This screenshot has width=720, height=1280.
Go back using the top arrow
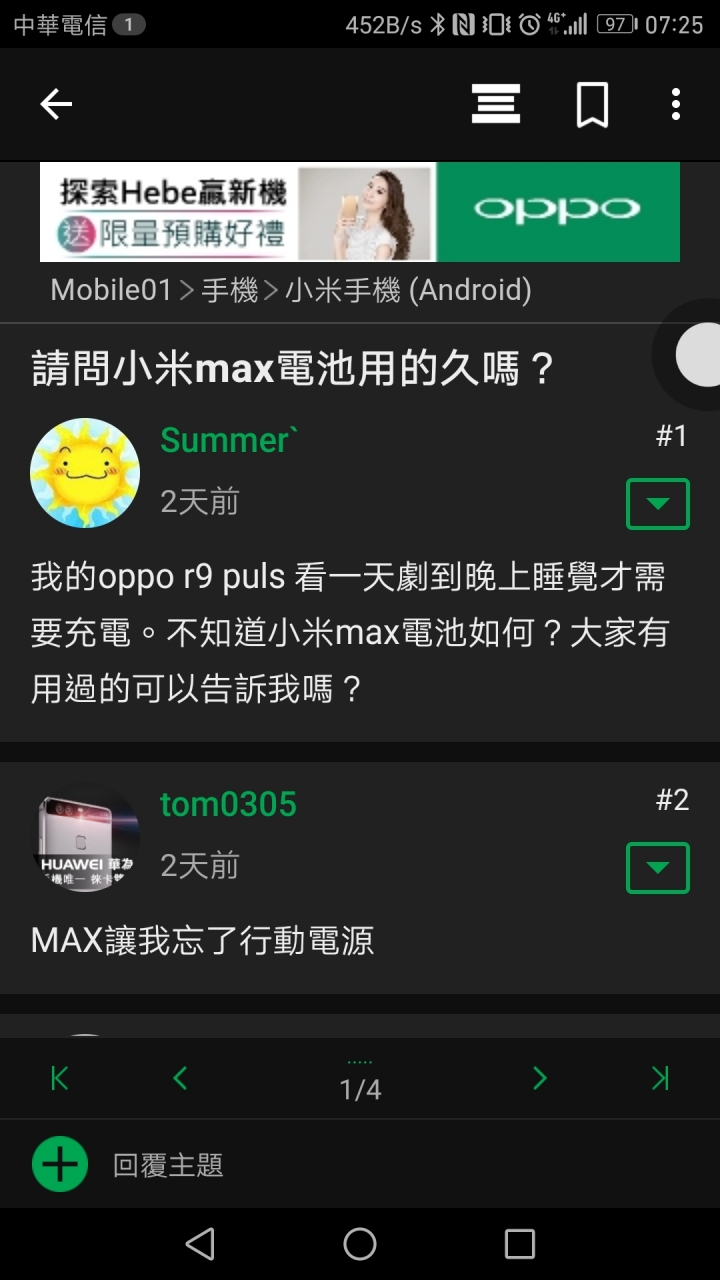point(56,104)
